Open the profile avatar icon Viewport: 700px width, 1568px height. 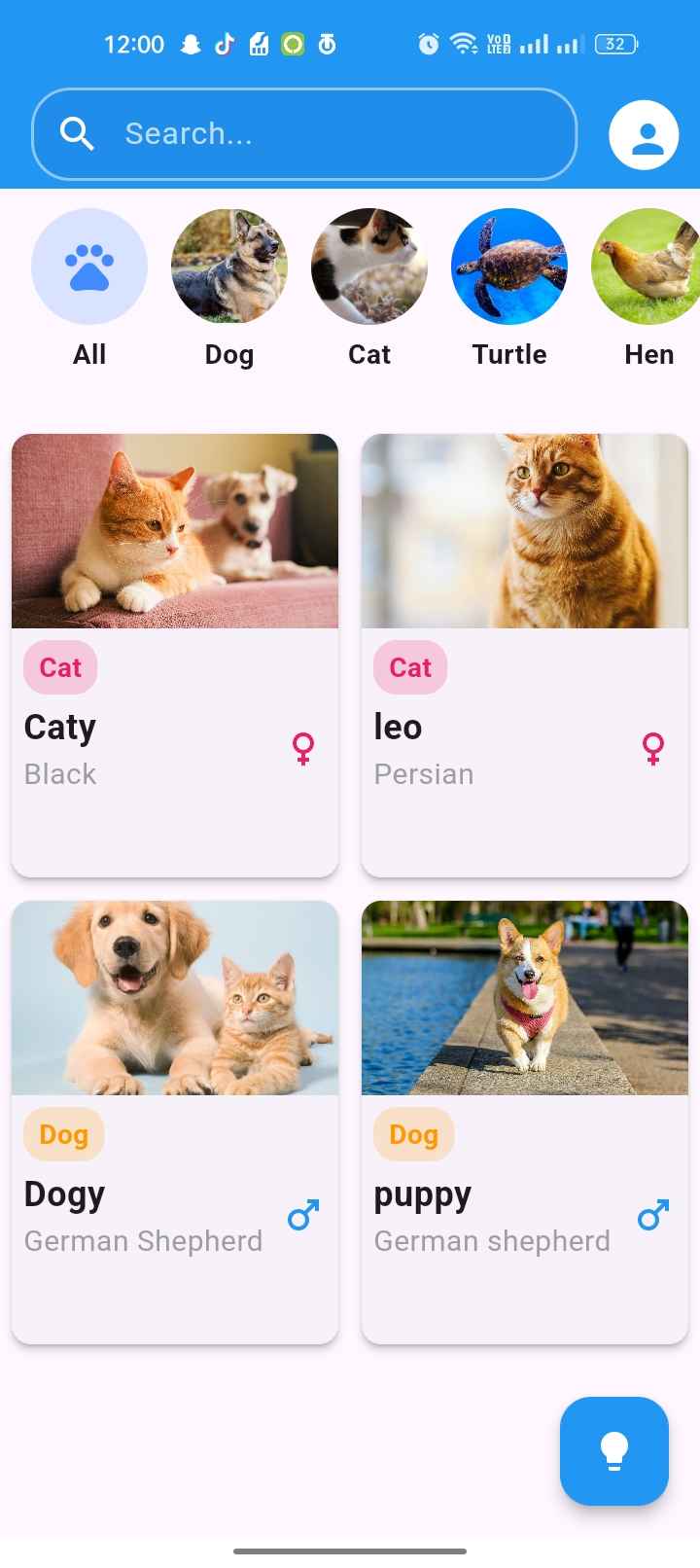click(x=644, y=134)
